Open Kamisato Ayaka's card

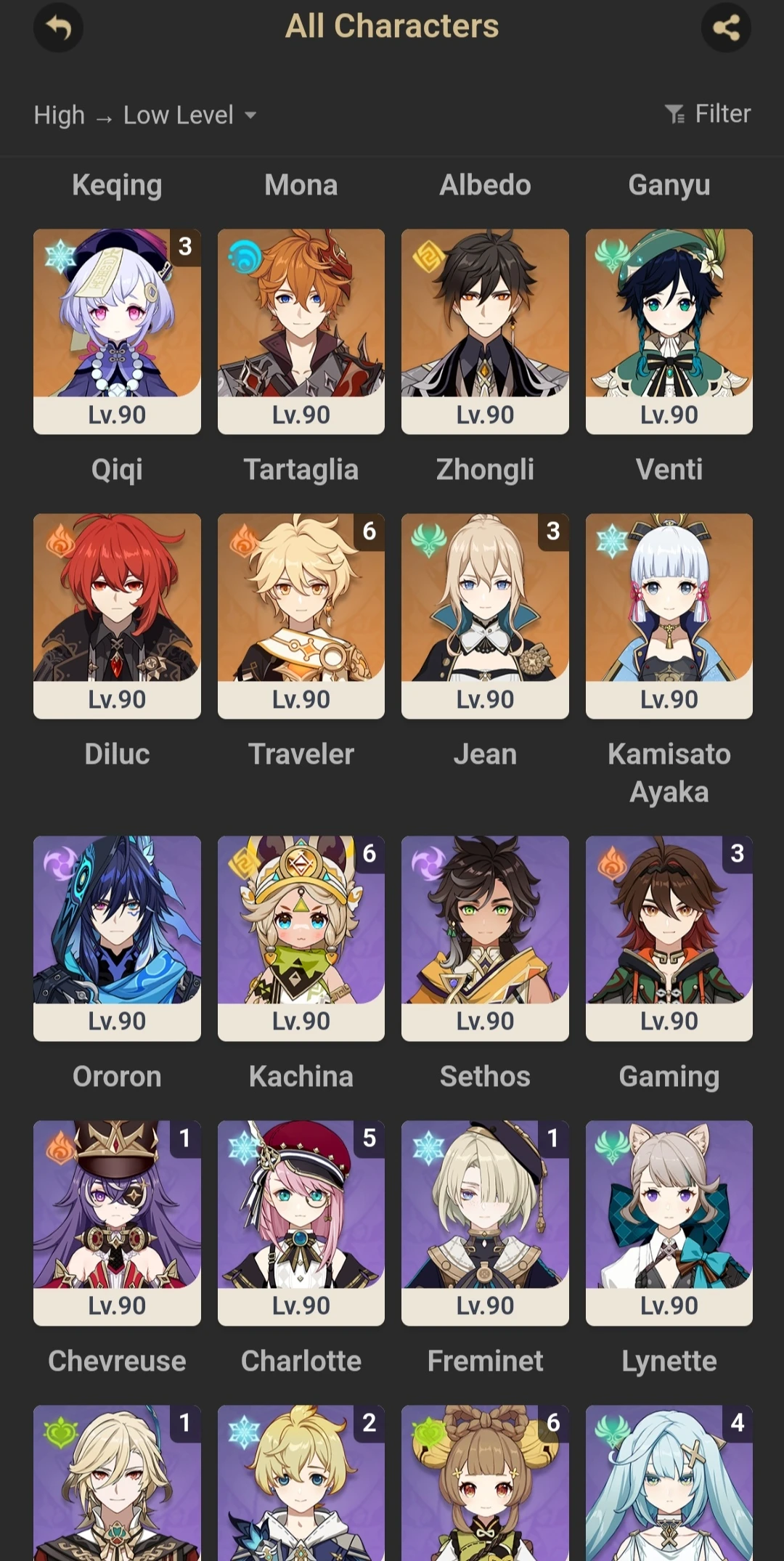click(x=669, y=615)
